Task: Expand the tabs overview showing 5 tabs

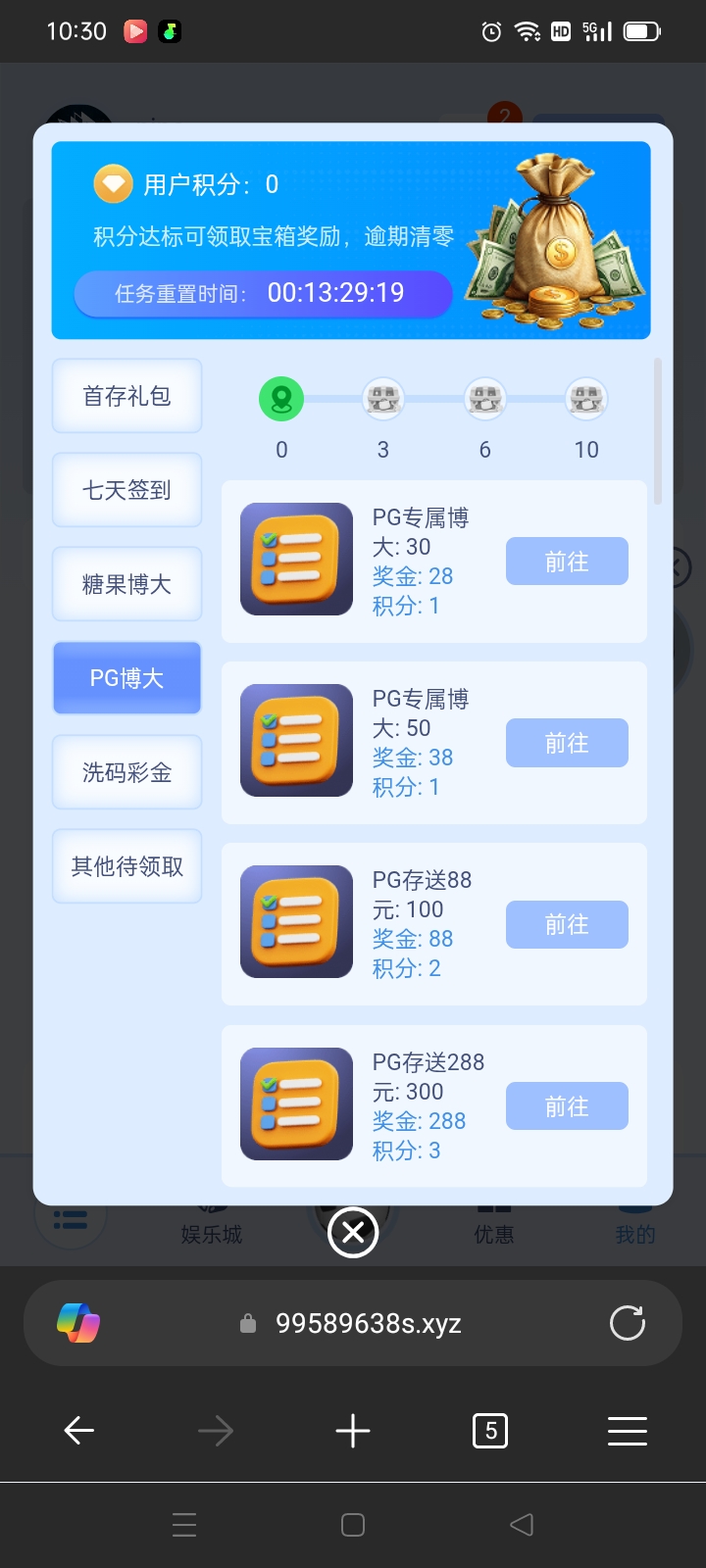Action: pos(489,1431)
